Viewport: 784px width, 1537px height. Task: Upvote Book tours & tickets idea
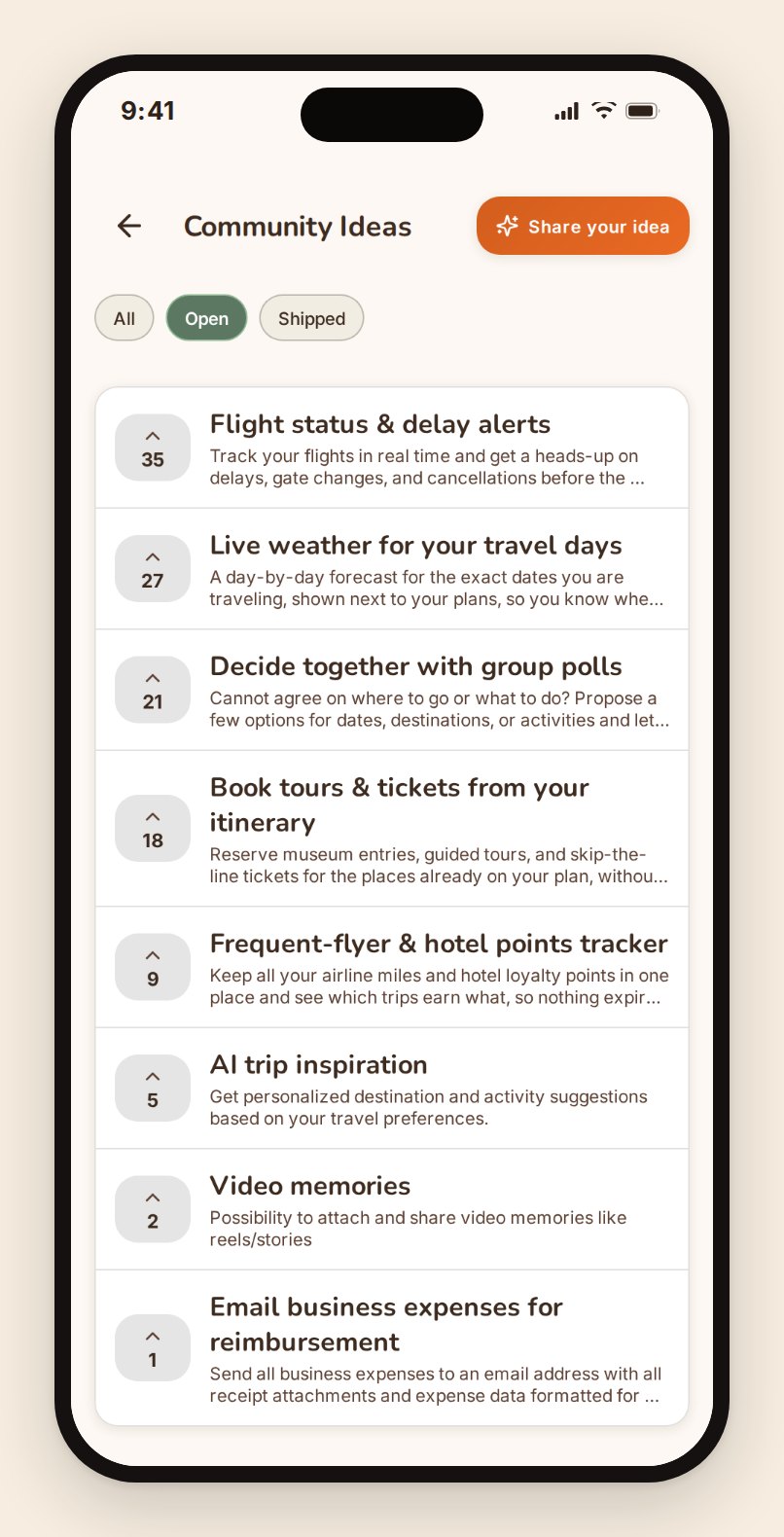tap(153, 829)
